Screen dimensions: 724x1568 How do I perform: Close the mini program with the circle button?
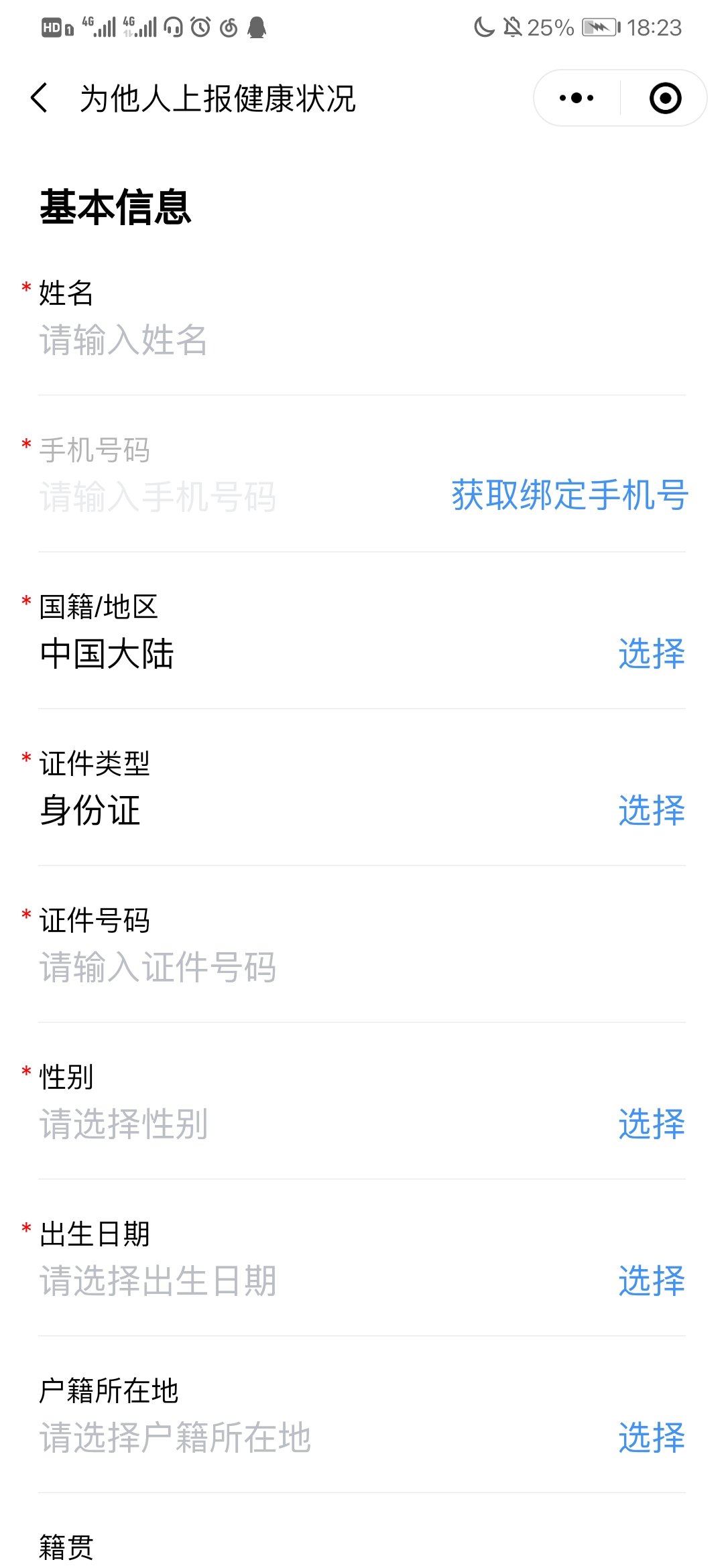coord(665,98)
